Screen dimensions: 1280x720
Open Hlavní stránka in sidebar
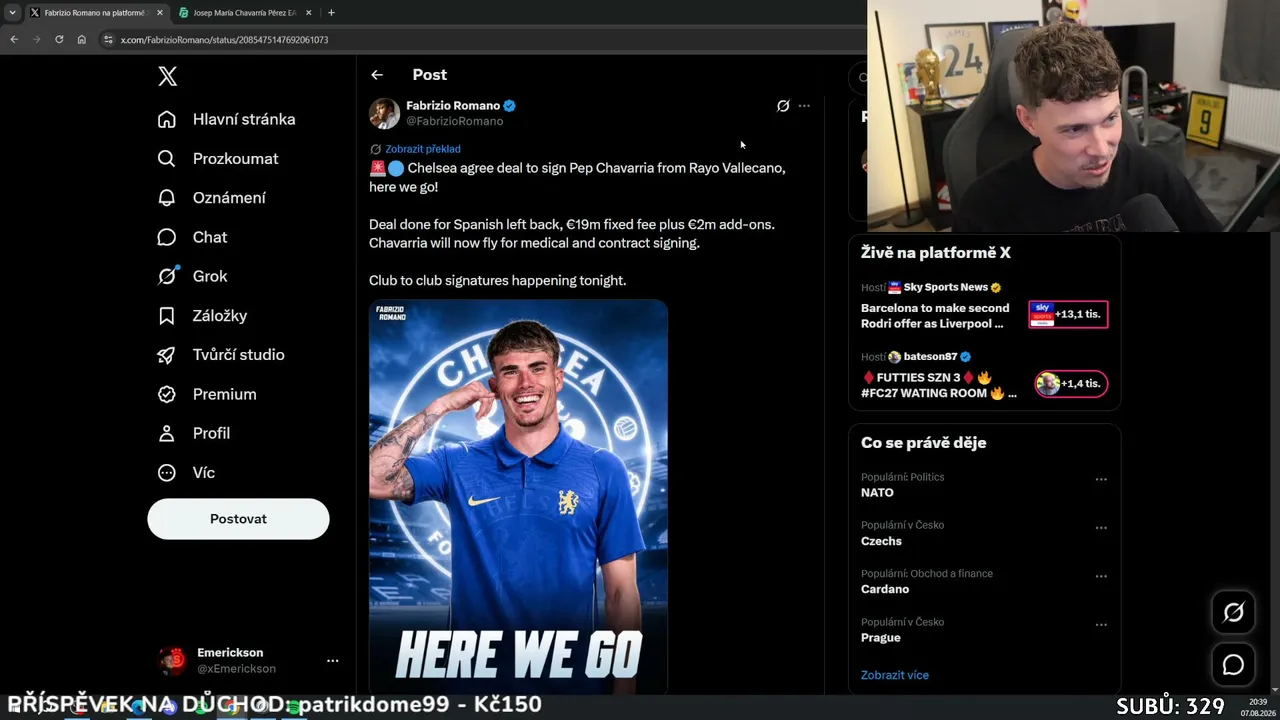227,119
